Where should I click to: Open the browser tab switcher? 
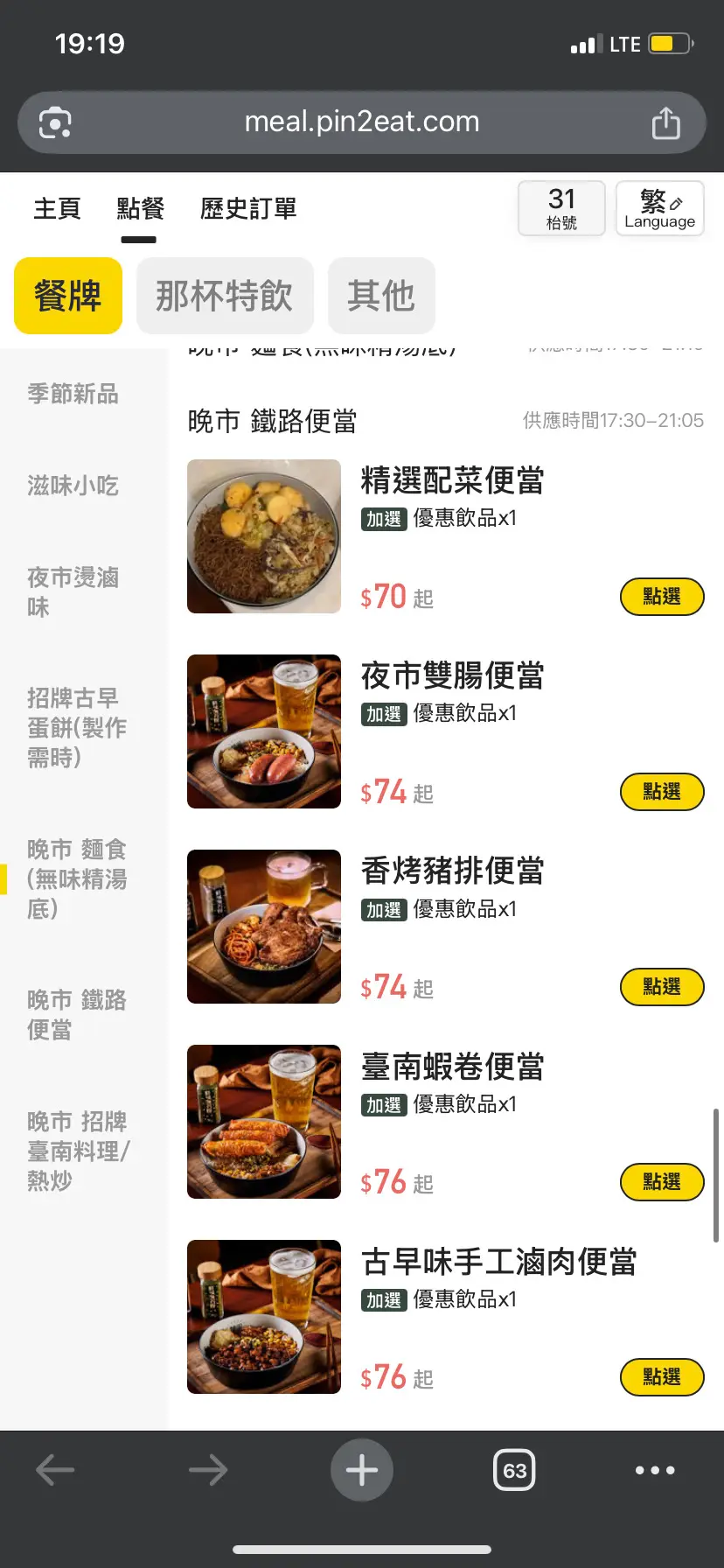tap(514, 1471)
